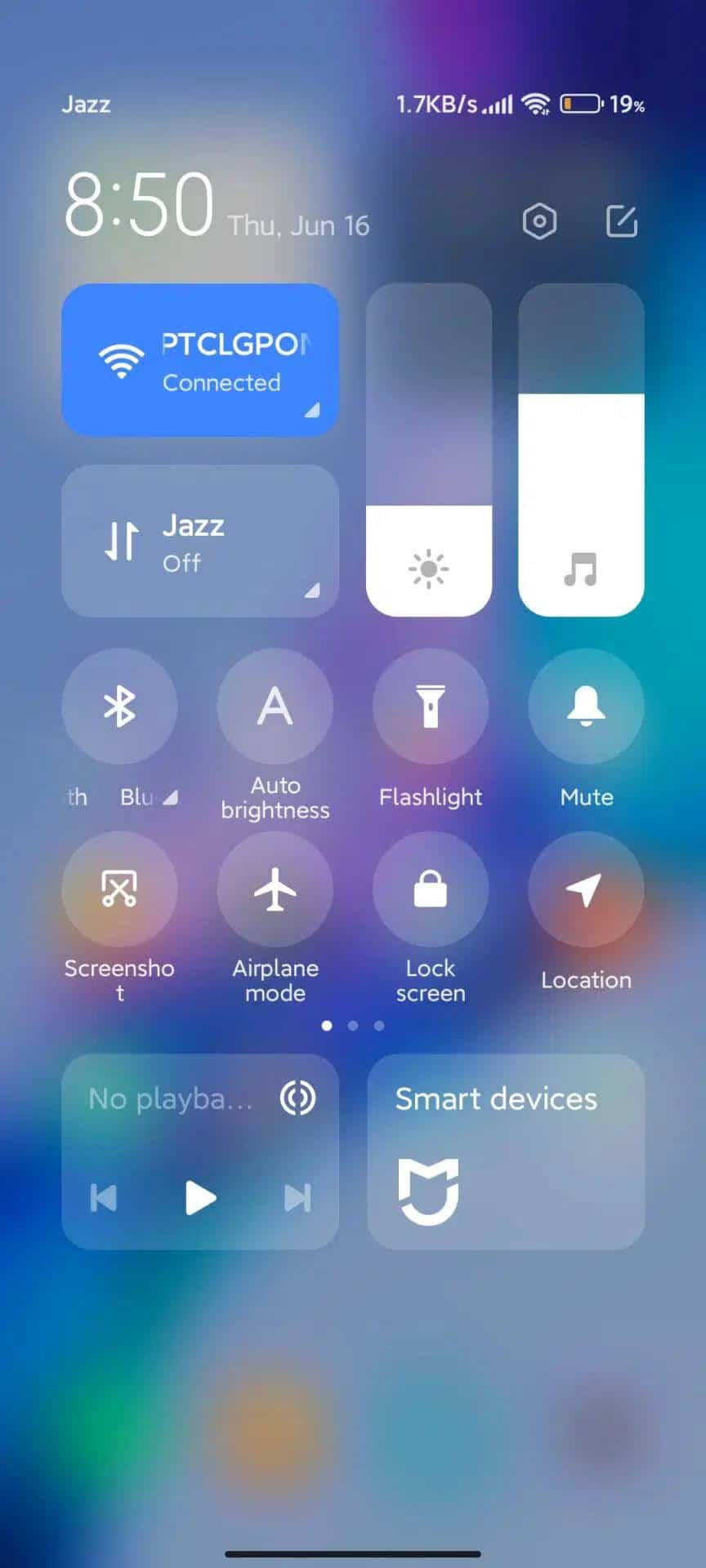
Task: Enable Auto brightness
Action: point(275,706)
